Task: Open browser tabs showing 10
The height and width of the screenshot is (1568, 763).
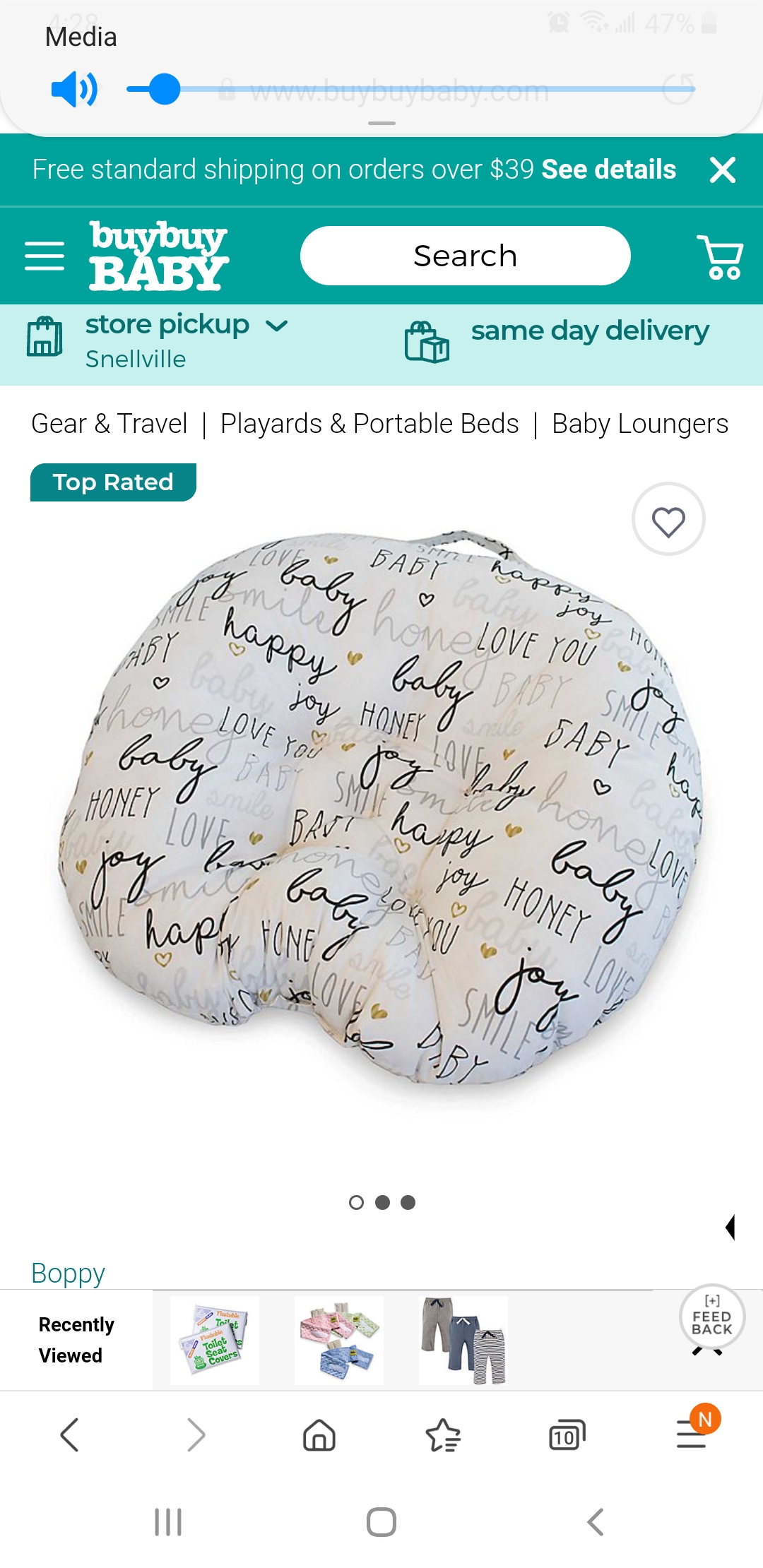Action: tap(567, 1435)
